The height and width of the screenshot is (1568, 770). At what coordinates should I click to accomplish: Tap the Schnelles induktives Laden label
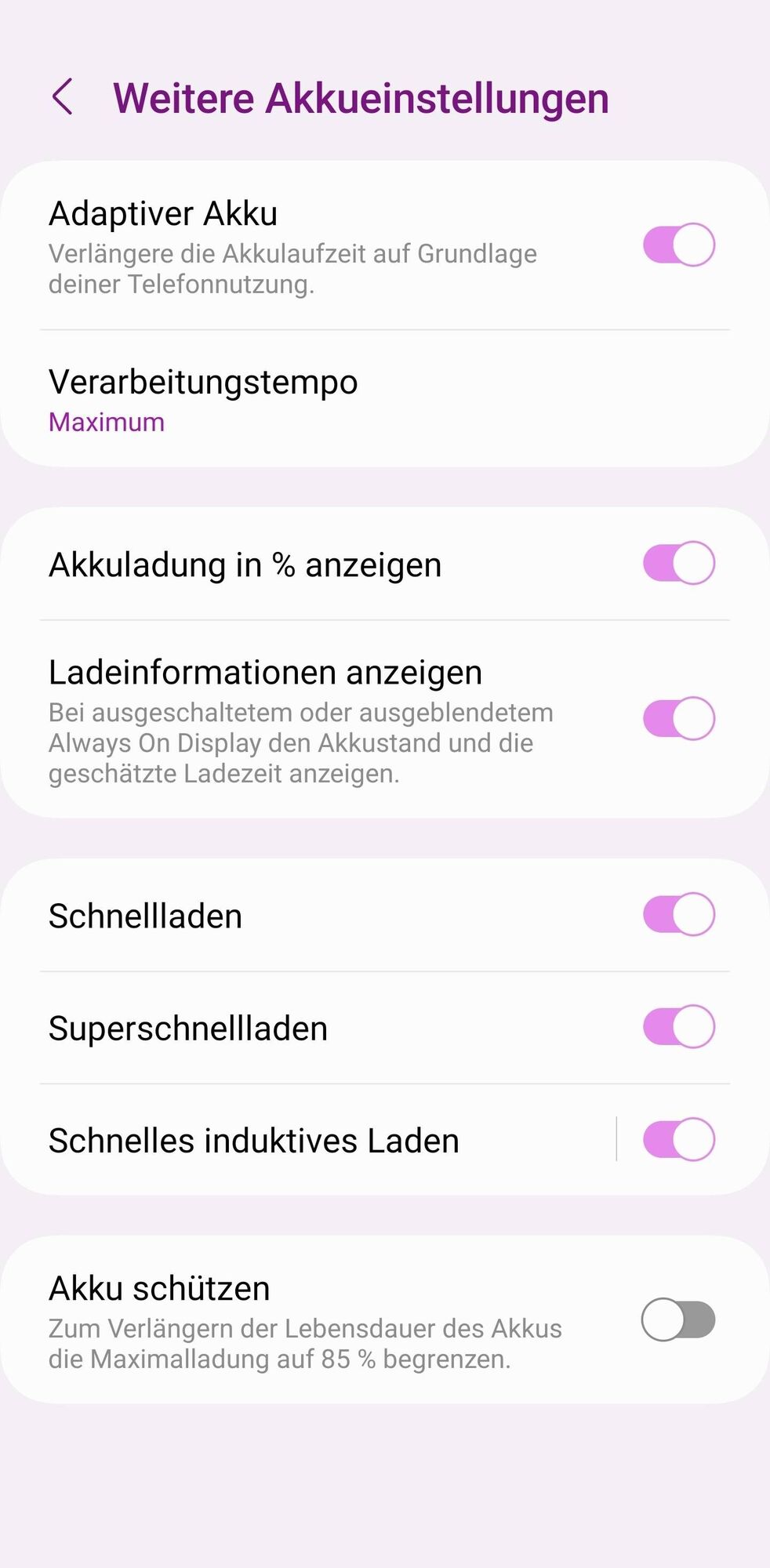(x=253, y=1141)
